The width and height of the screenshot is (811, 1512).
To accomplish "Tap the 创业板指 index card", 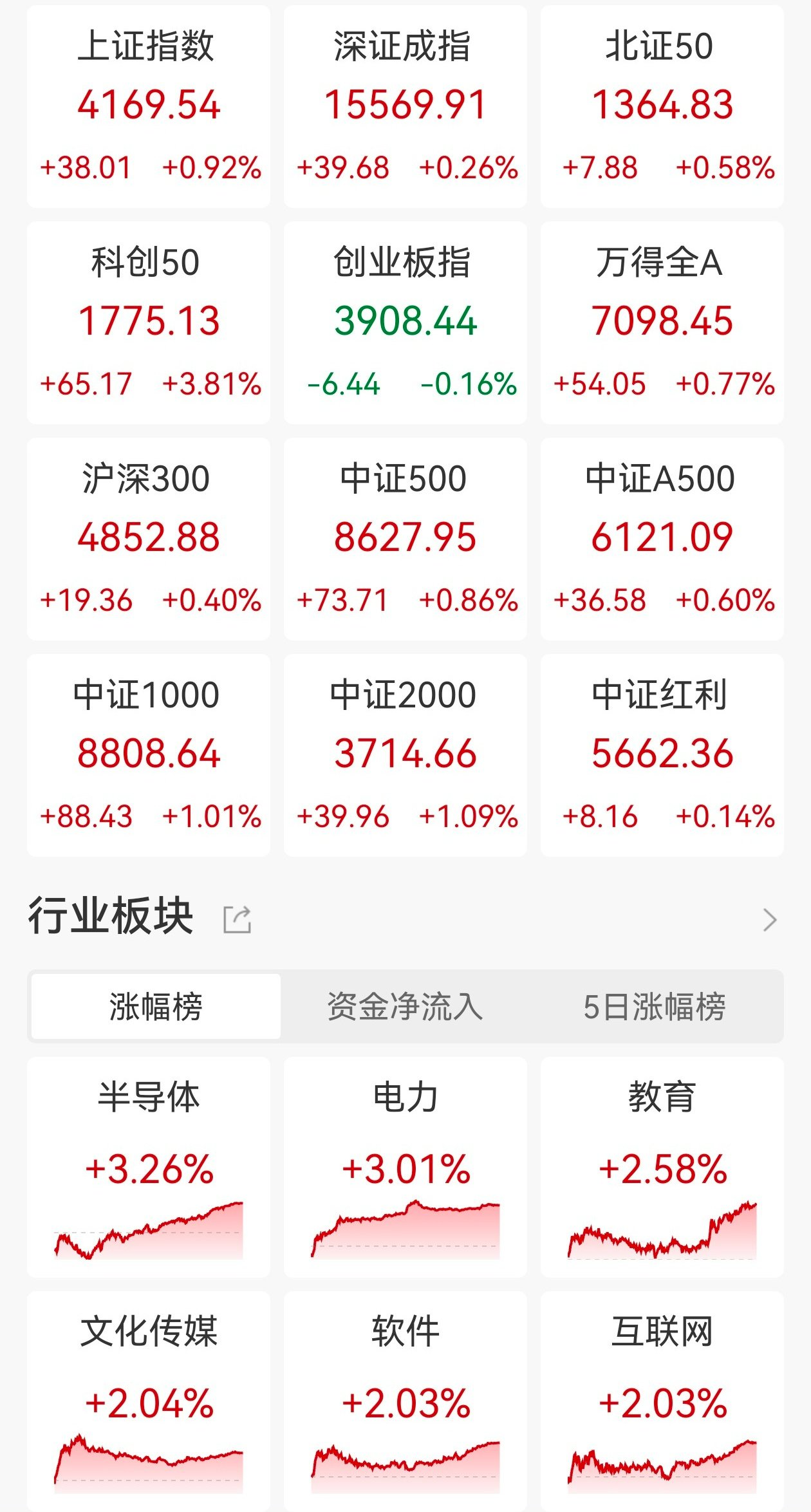I will click(405, 322).
